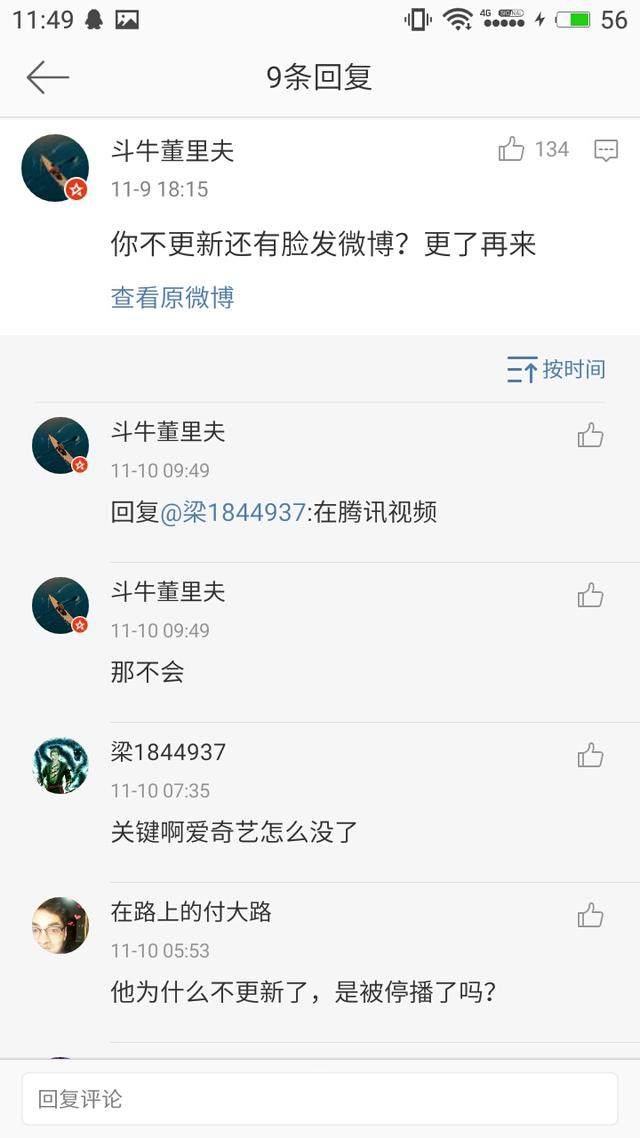Select the reply 他为什么不更新了
The height and width of the screenshot is (1138, 640).
[x=303, y=991]
